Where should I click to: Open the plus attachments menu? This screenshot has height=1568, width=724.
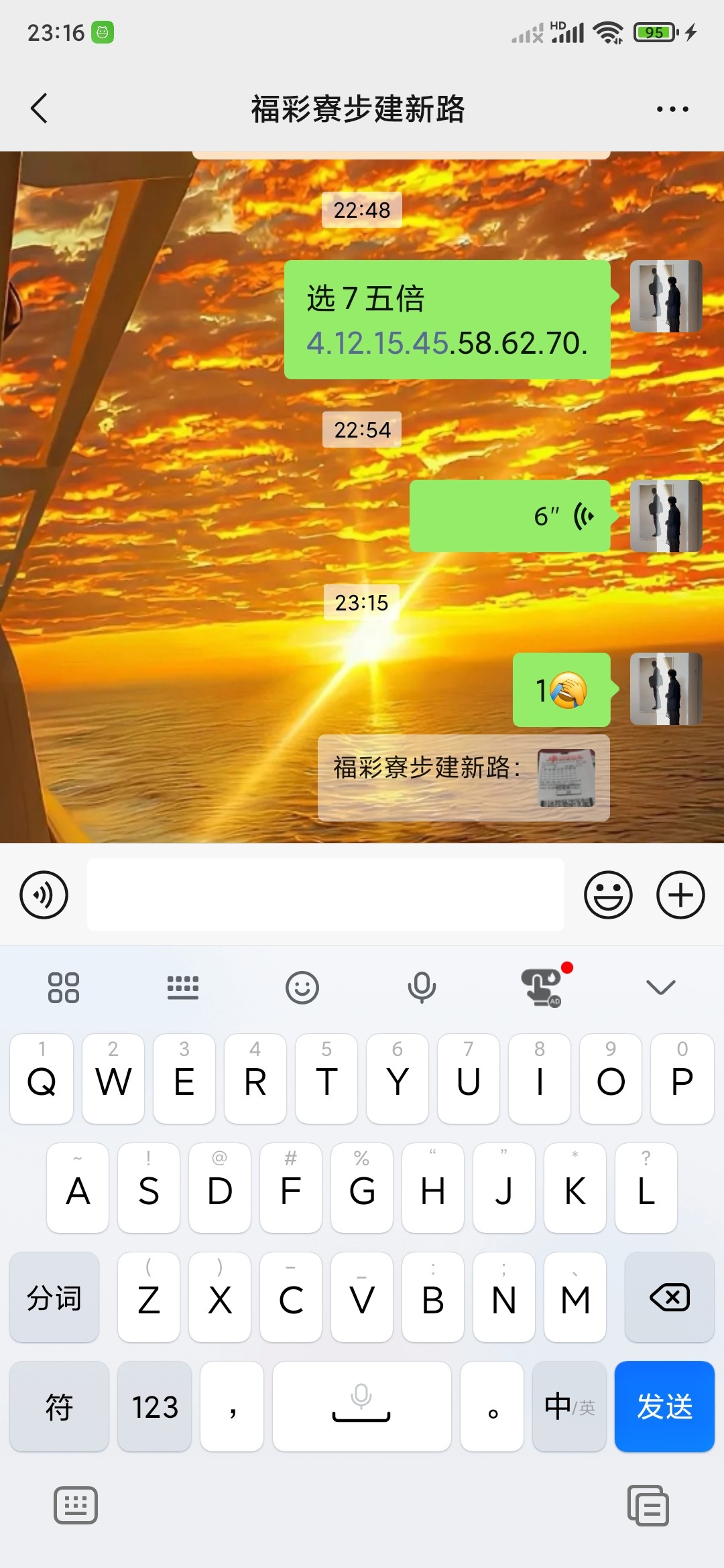pos(680,895)
